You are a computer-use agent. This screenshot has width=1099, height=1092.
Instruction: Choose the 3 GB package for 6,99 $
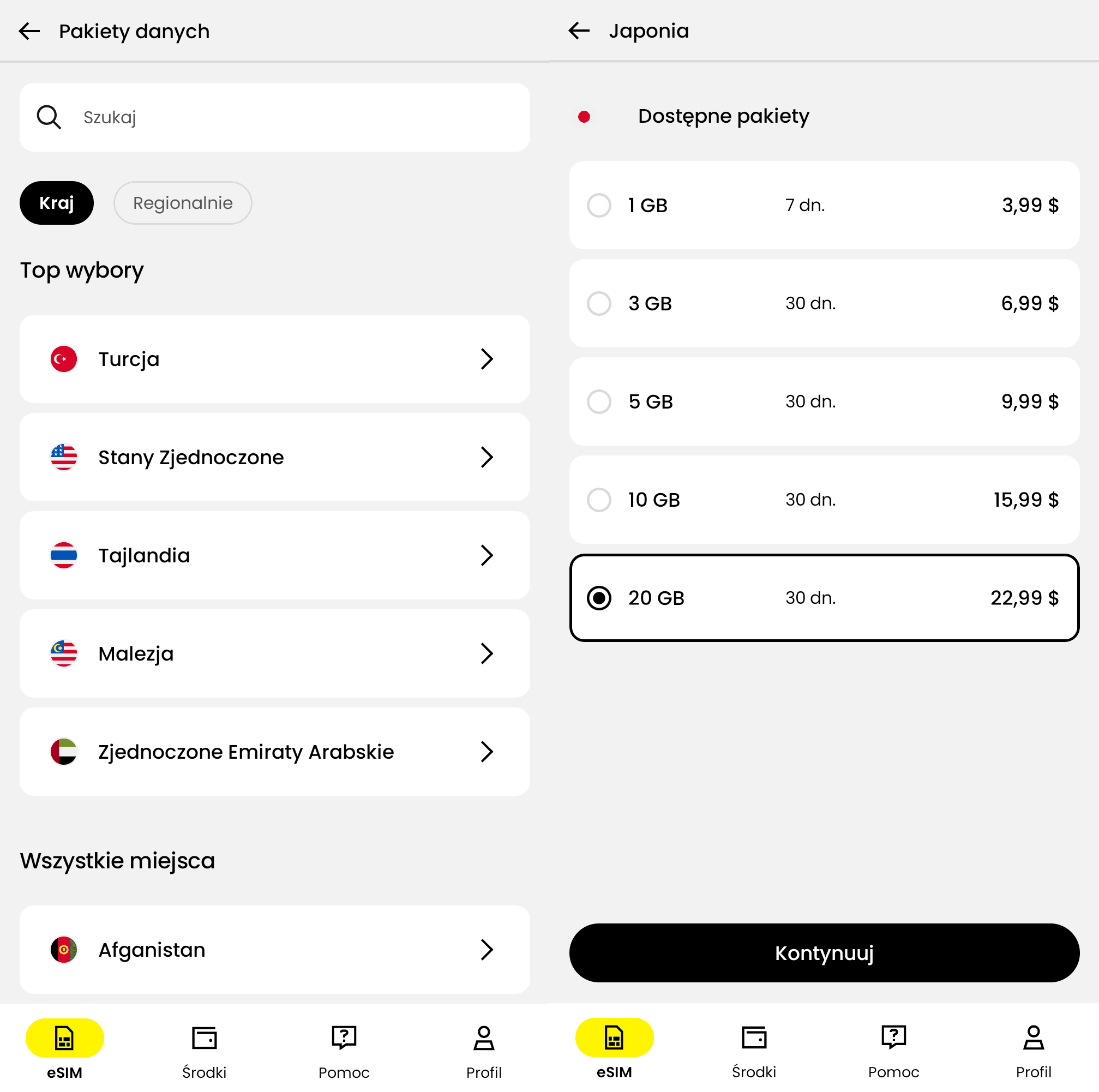824,304
